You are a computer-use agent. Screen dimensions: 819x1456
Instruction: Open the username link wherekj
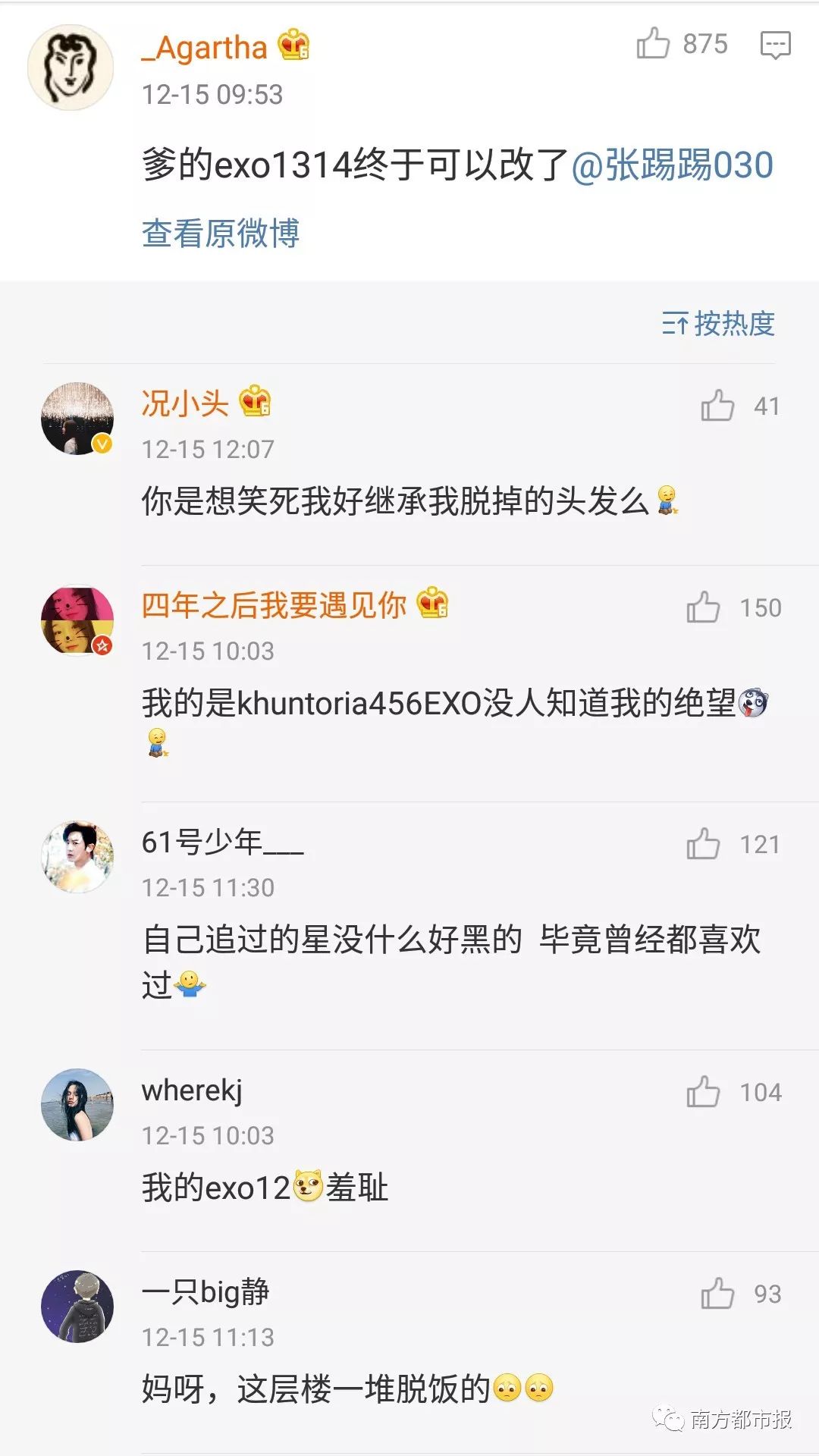[x=192, y=1090]
